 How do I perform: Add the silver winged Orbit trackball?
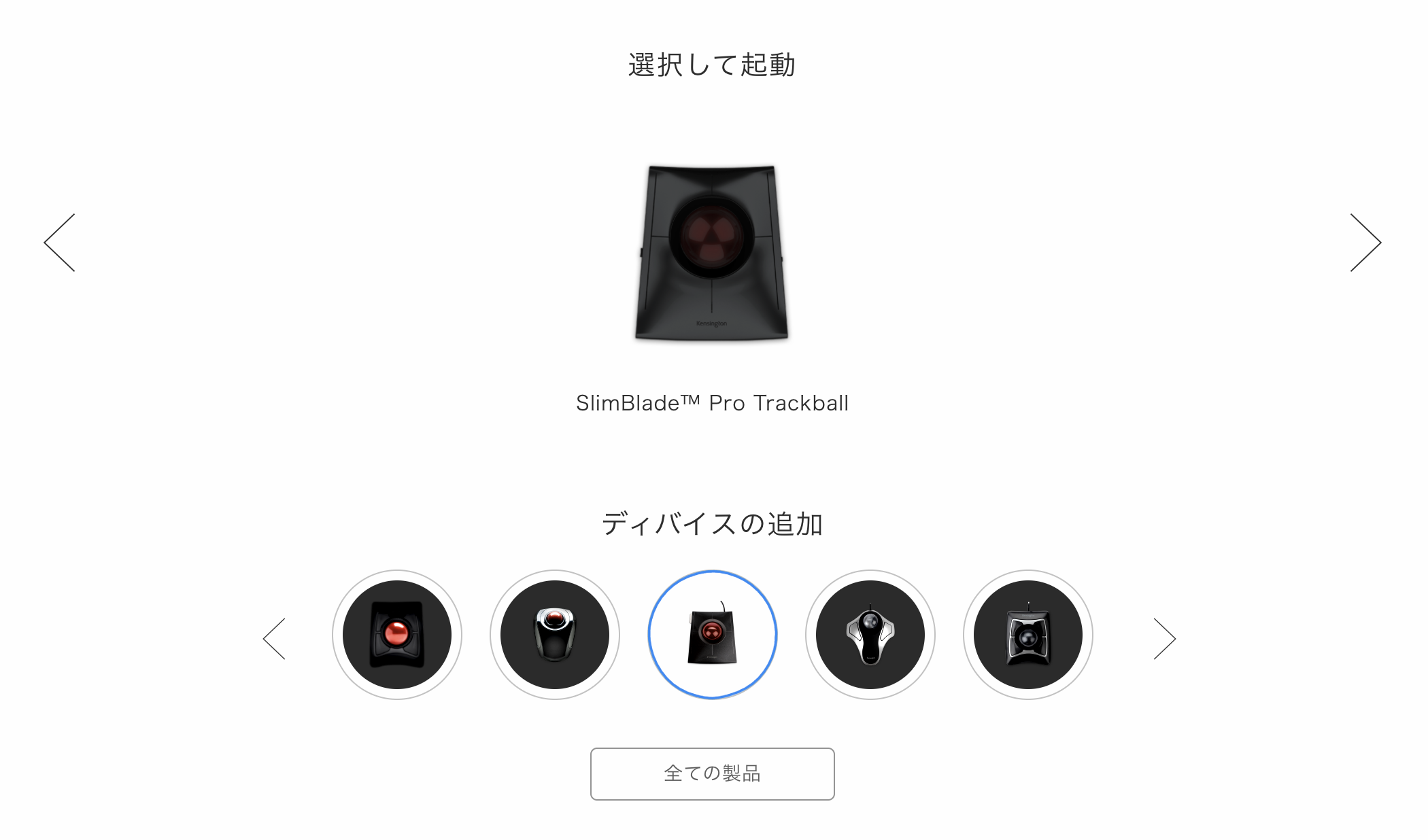click(x=870, y=635)
